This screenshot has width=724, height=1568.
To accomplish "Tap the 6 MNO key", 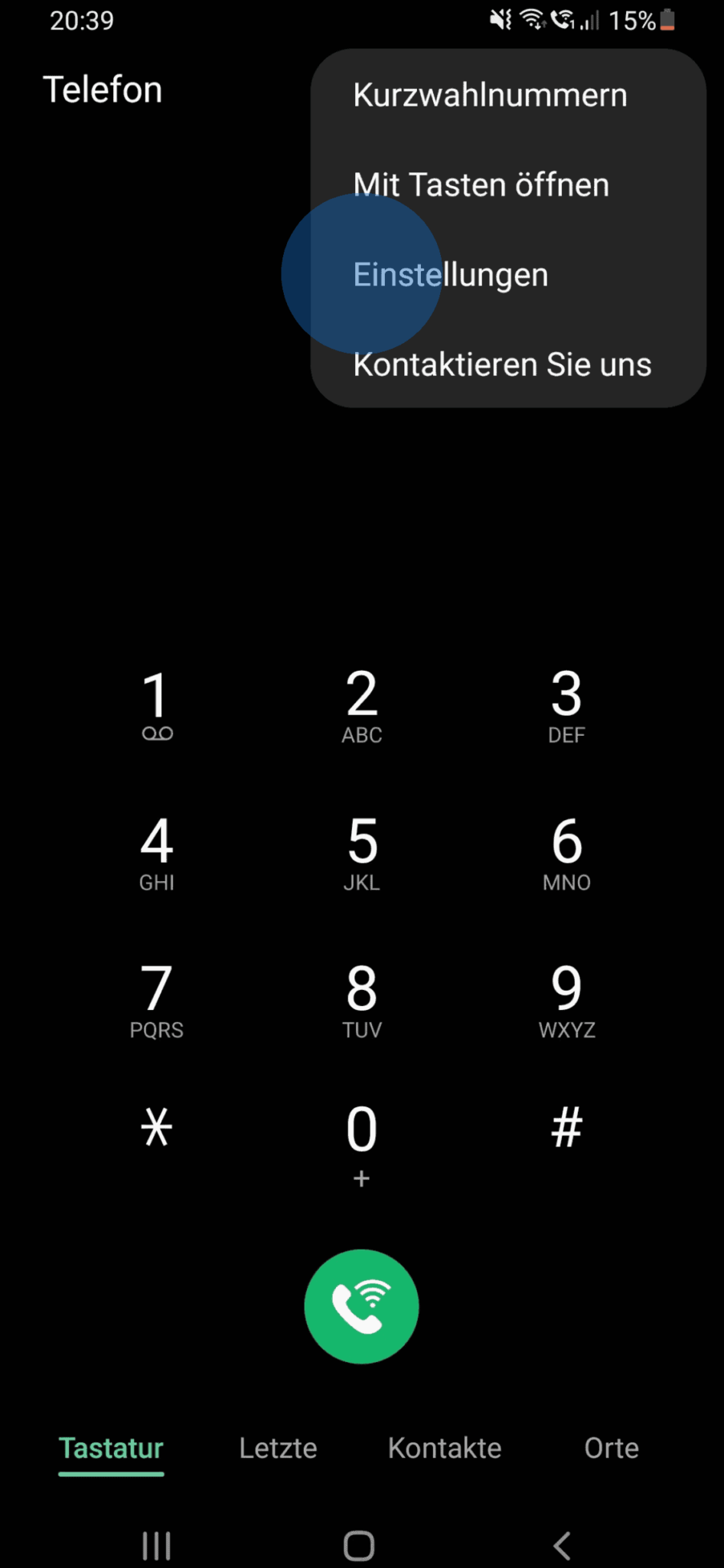I will (566, 851).
